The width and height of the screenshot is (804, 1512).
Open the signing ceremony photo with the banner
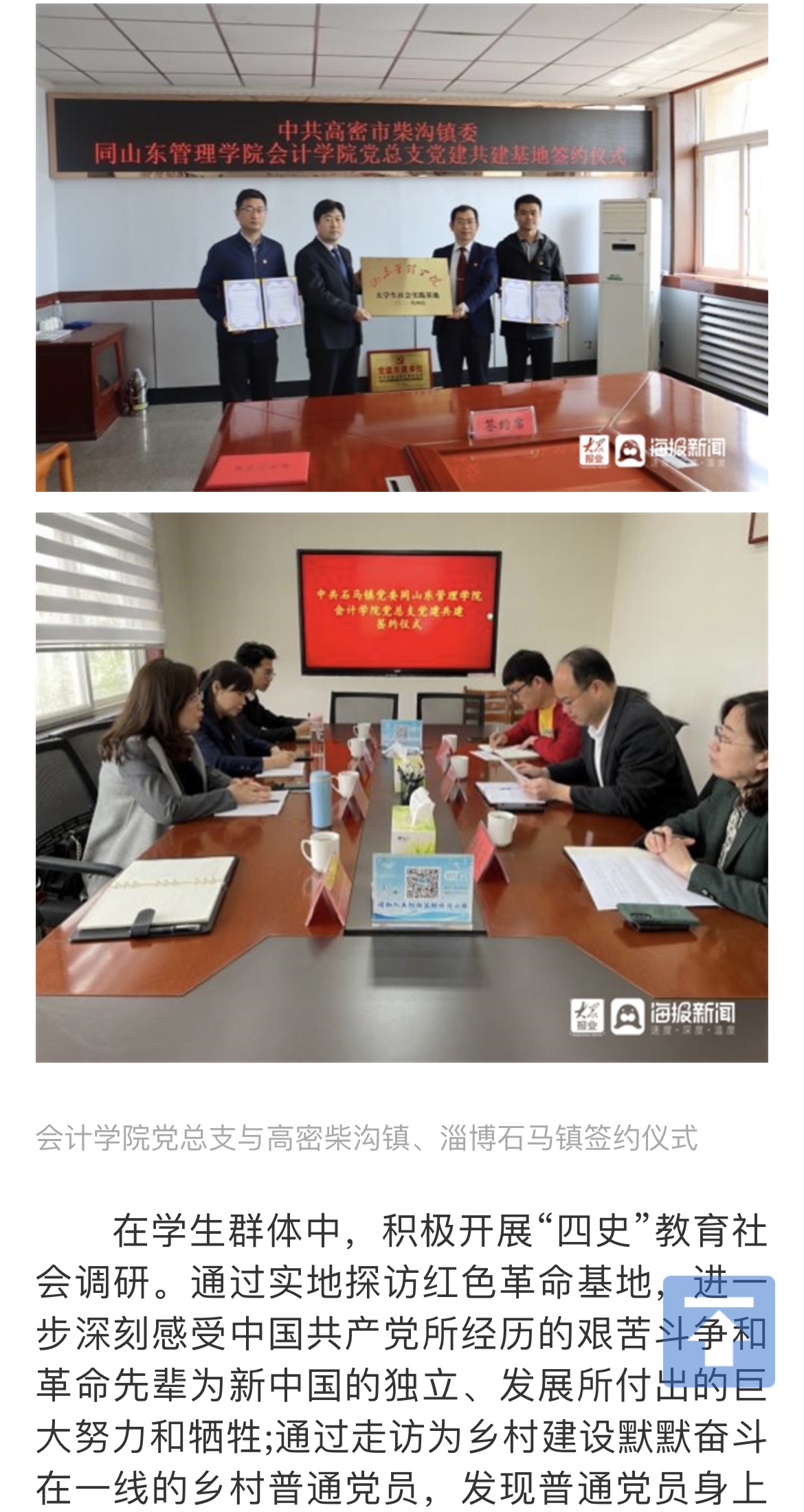[x=401, y=247]
